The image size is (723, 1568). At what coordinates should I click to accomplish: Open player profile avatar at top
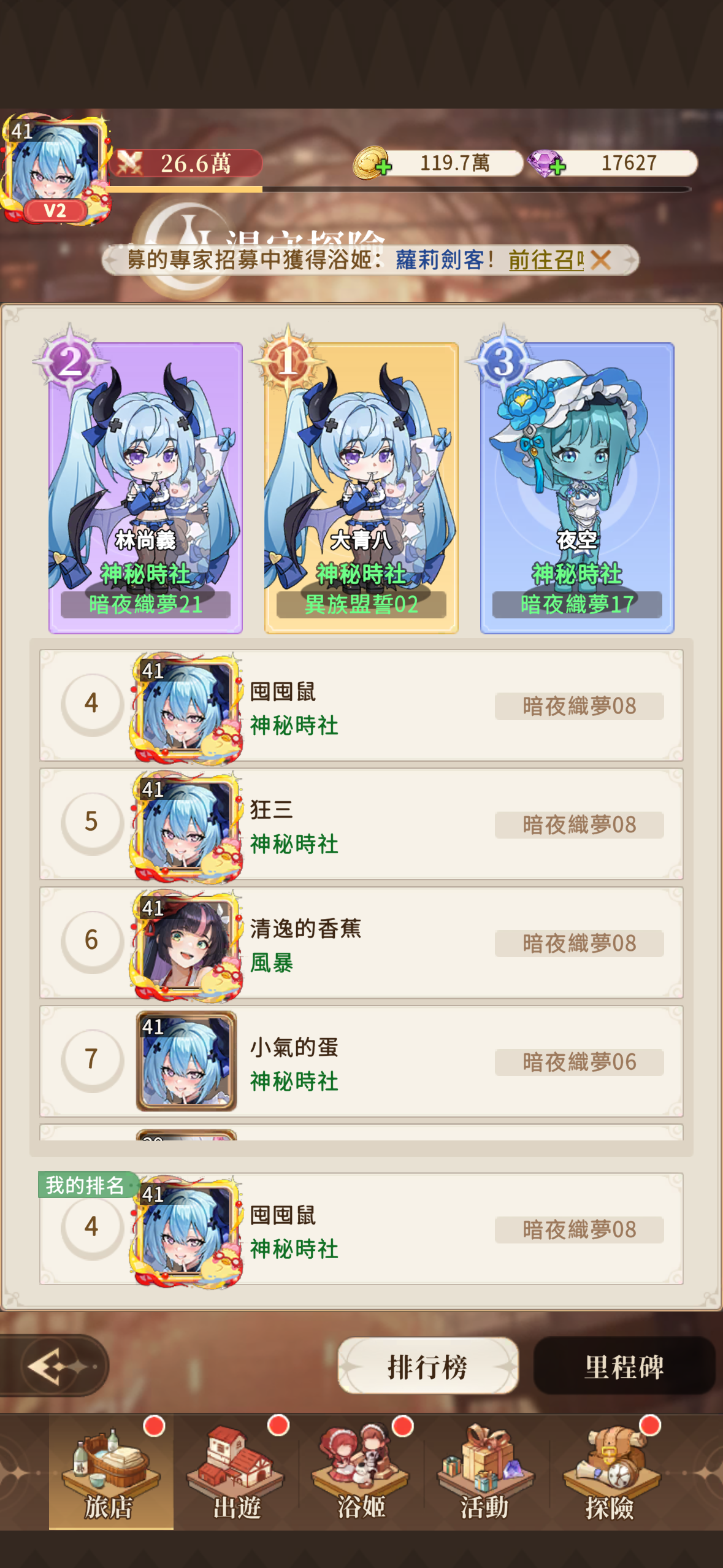tap(55, 167)
